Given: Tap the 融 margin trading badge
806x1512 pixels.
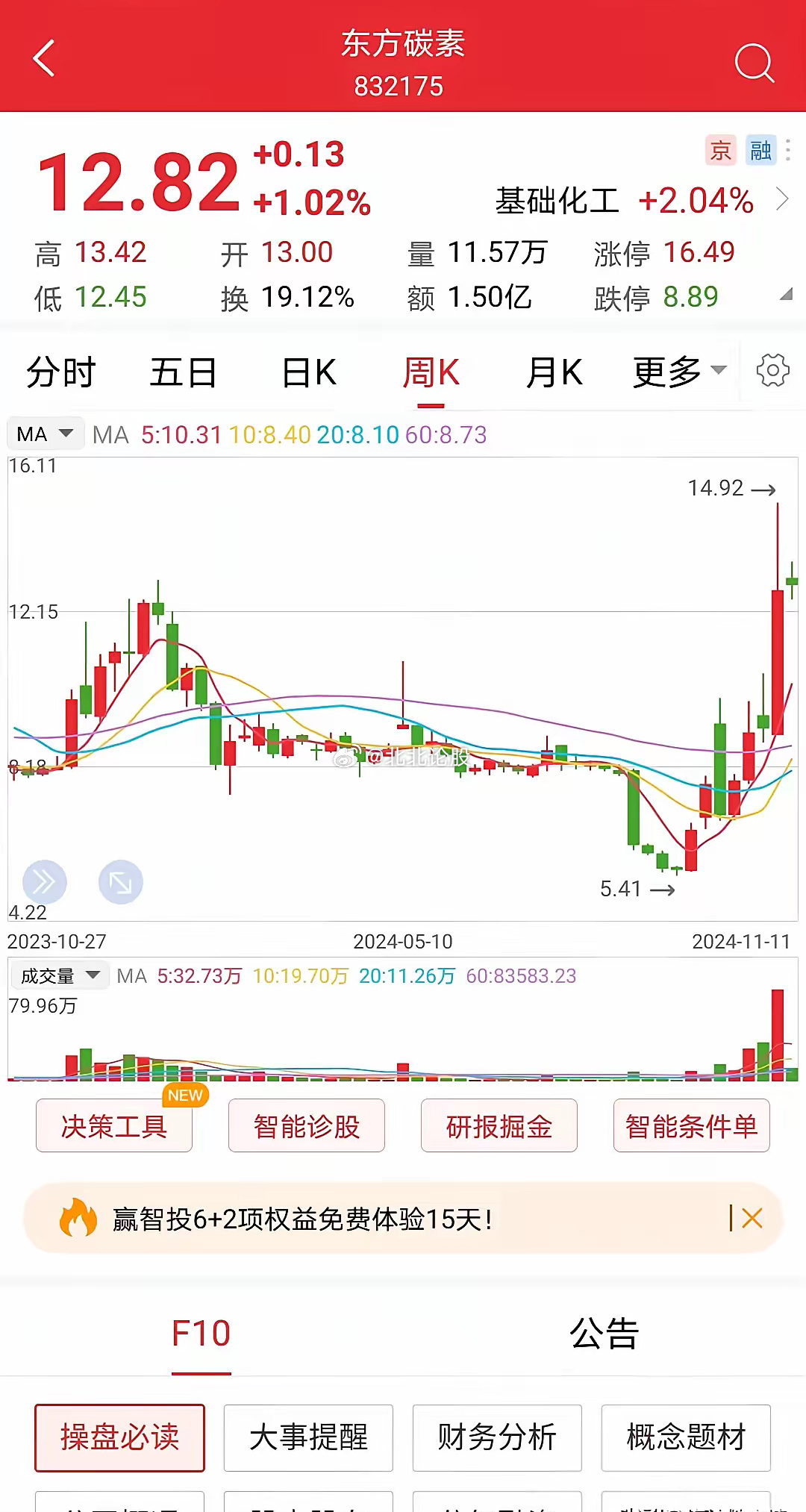Looking at the screenshot, I should (759, 151).
